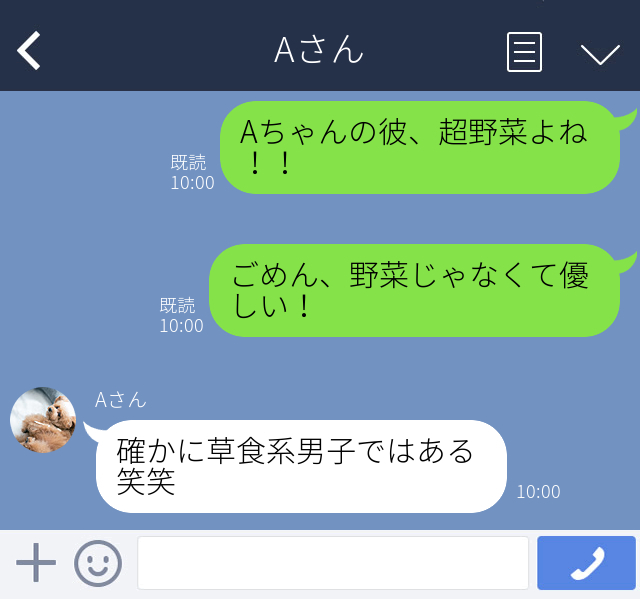Expand the chat options chevron
This screenshot has height=599, width=640.
[x=600, y=53]
